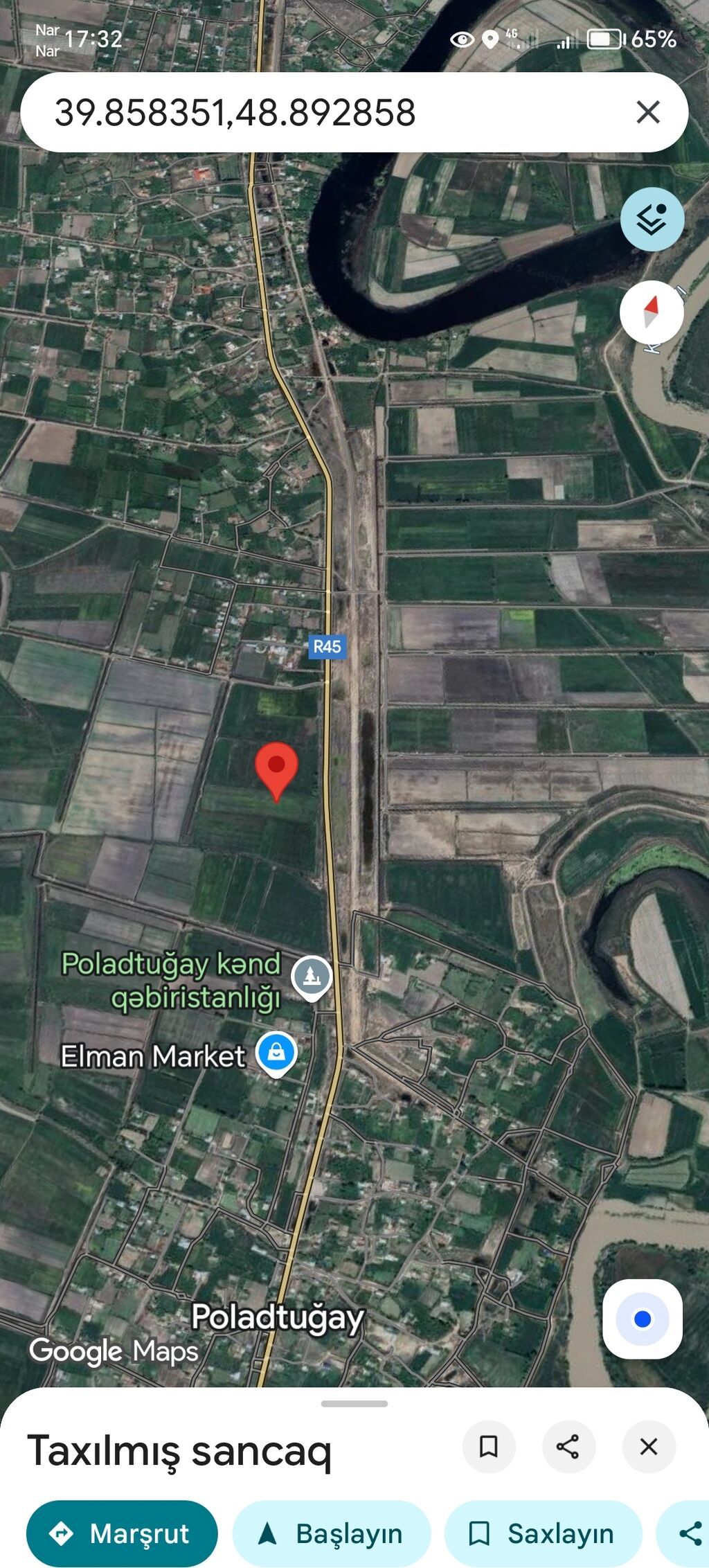Start navigation with Başlayın

pos(331,1534)
